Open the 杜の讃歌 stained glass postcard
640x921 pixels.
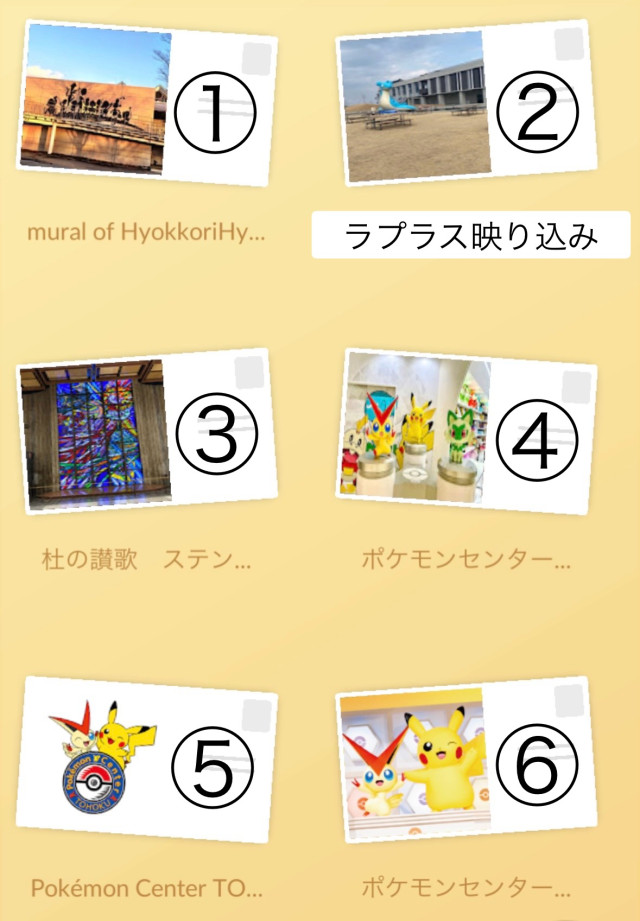tap(146, 433)
